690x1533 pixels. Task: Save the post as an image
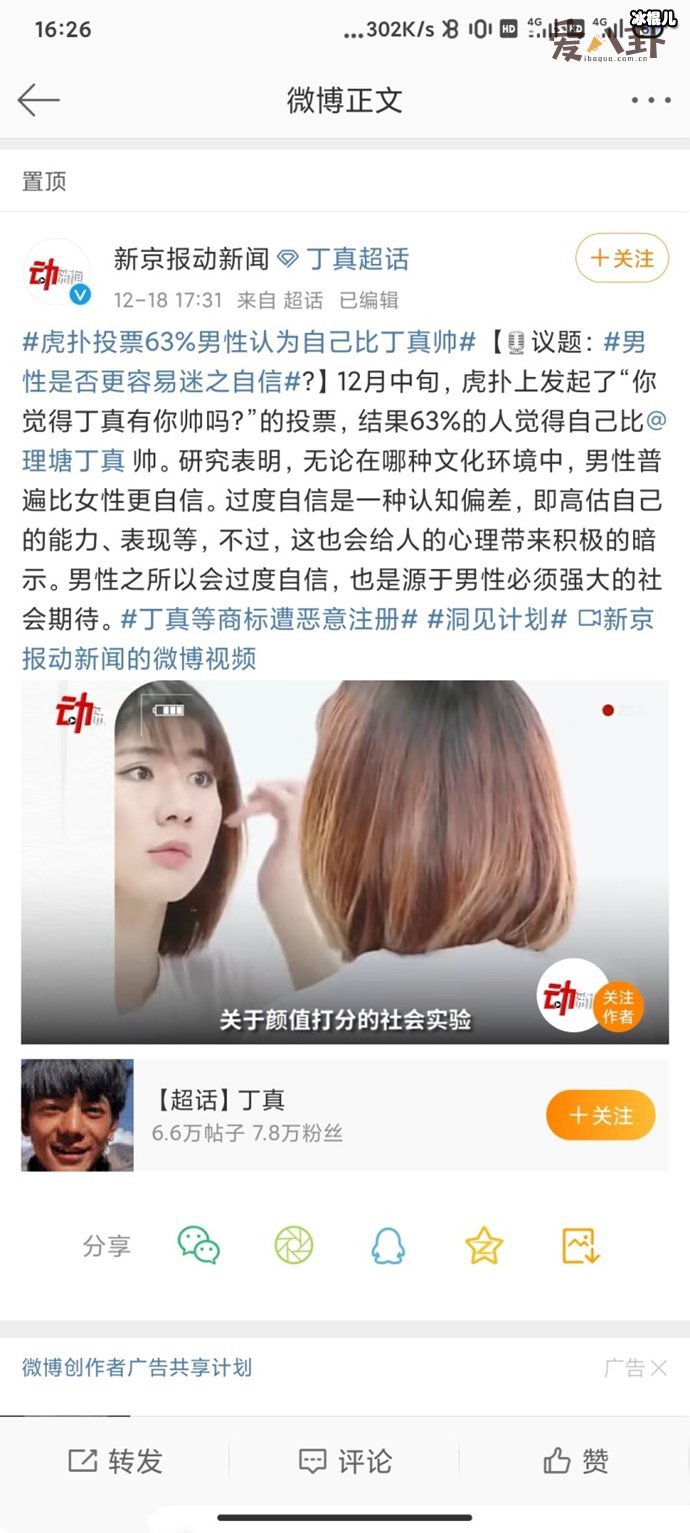pos(580,1245)
